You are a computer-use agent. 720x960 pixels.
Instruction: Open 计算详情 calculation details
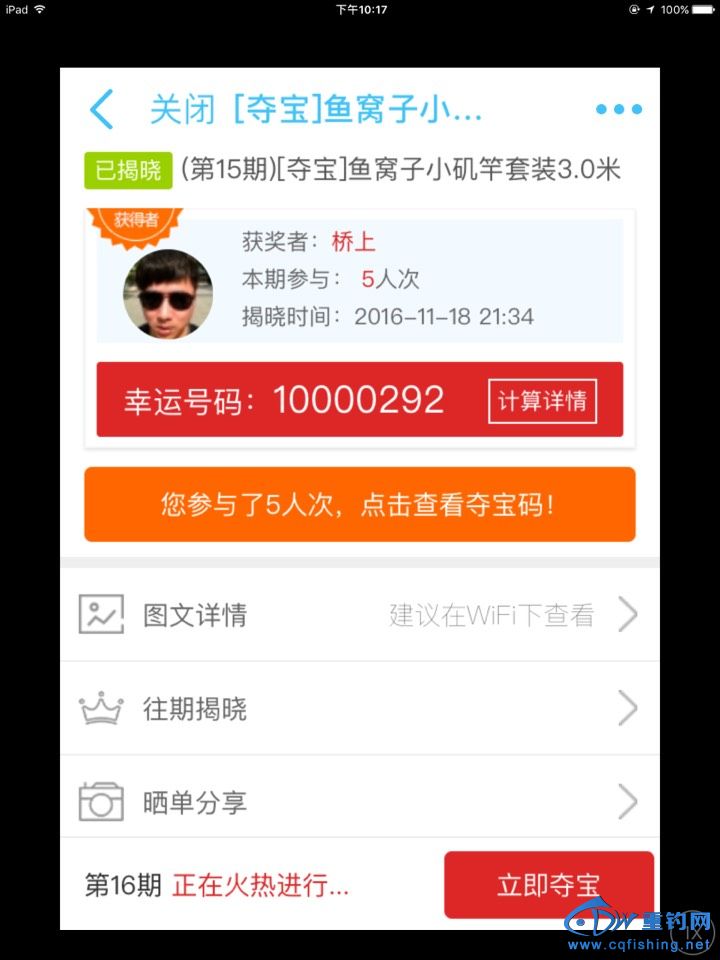(543, 401)
